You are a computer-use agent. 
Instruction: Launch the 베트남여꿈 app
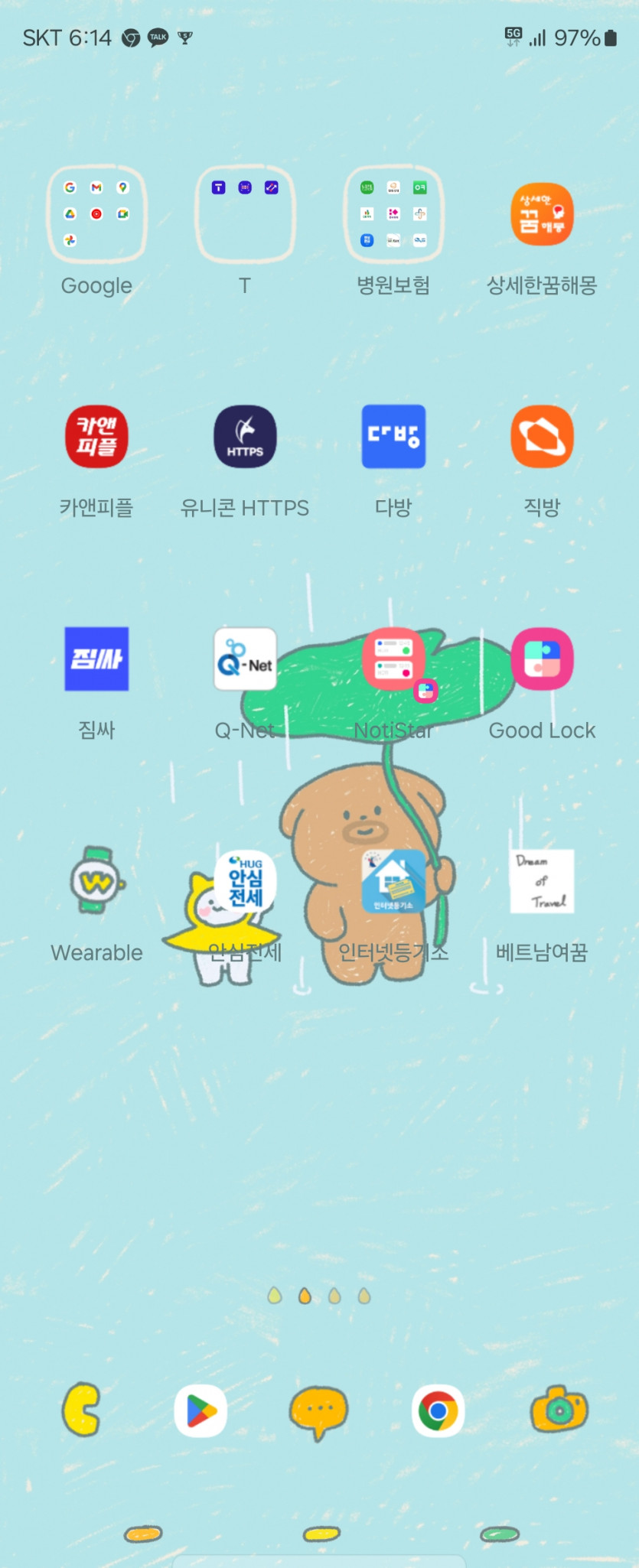pos(542,881)
